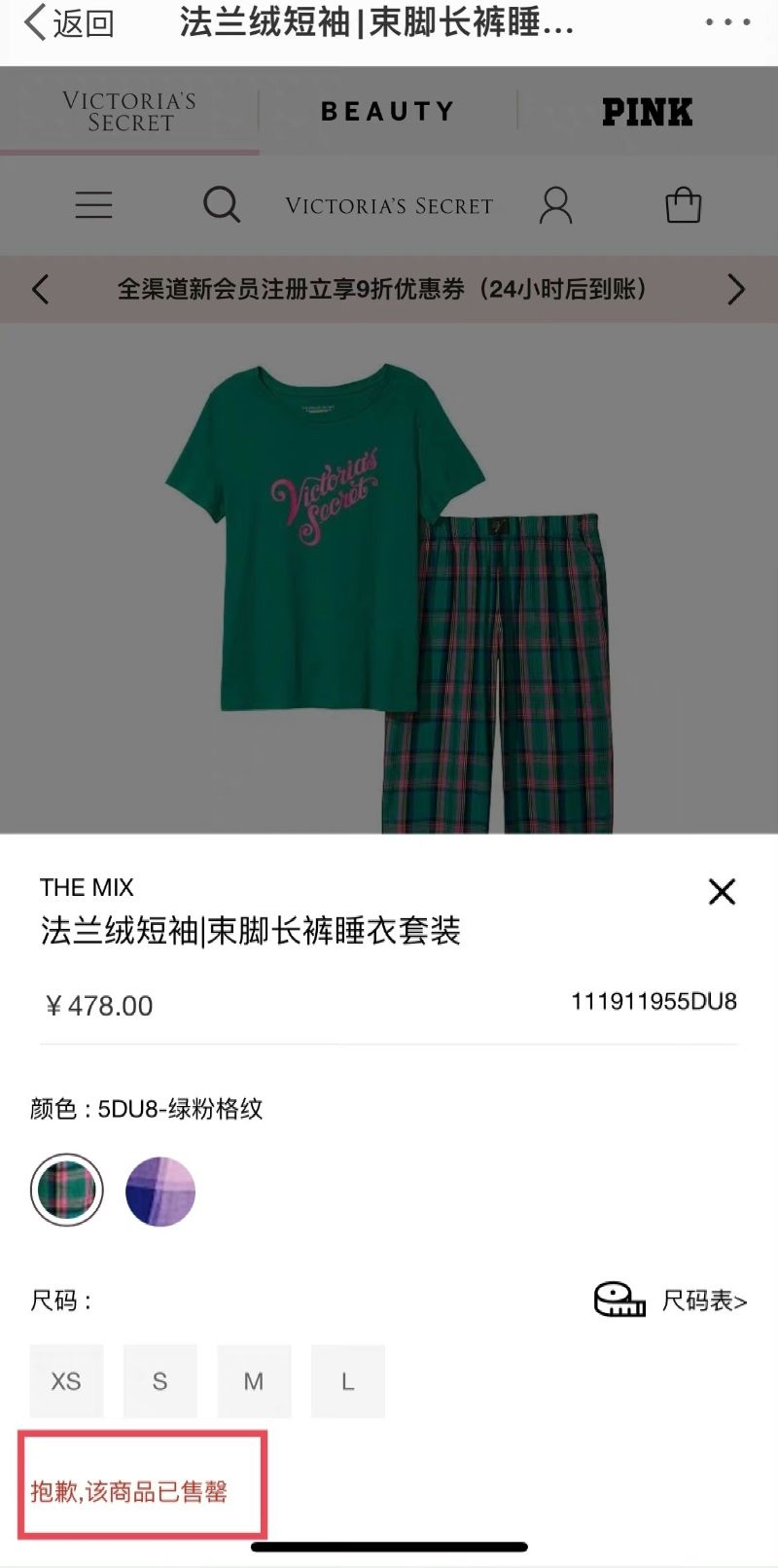The width and height of the screenshot is (778, 1568).
Task: Choose size M
Action: pyautogui.click(x=254, y=1381)
